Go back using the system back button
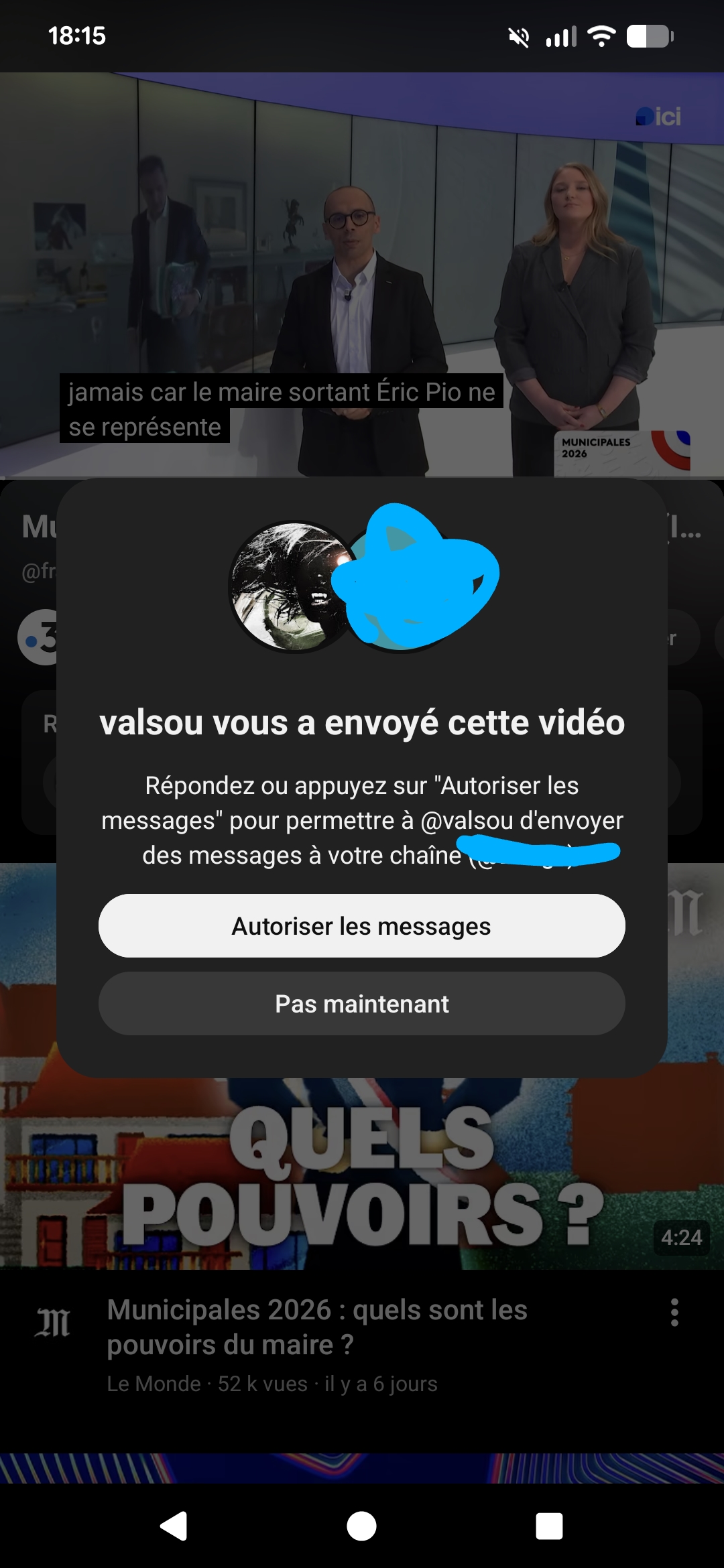This screenshot has width=724, height=1568. click(x=174, y=1526)
